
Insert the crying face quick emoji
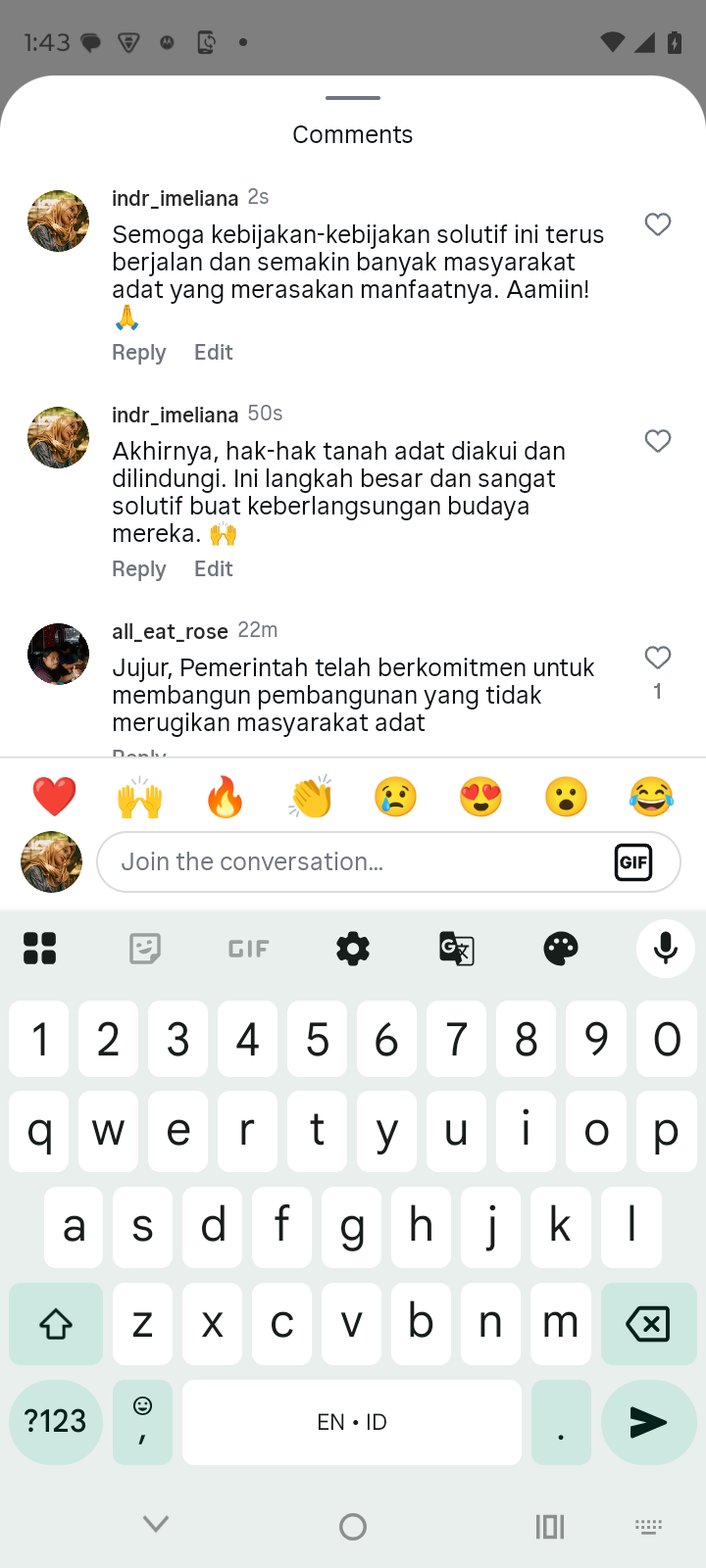coord(395,797)
